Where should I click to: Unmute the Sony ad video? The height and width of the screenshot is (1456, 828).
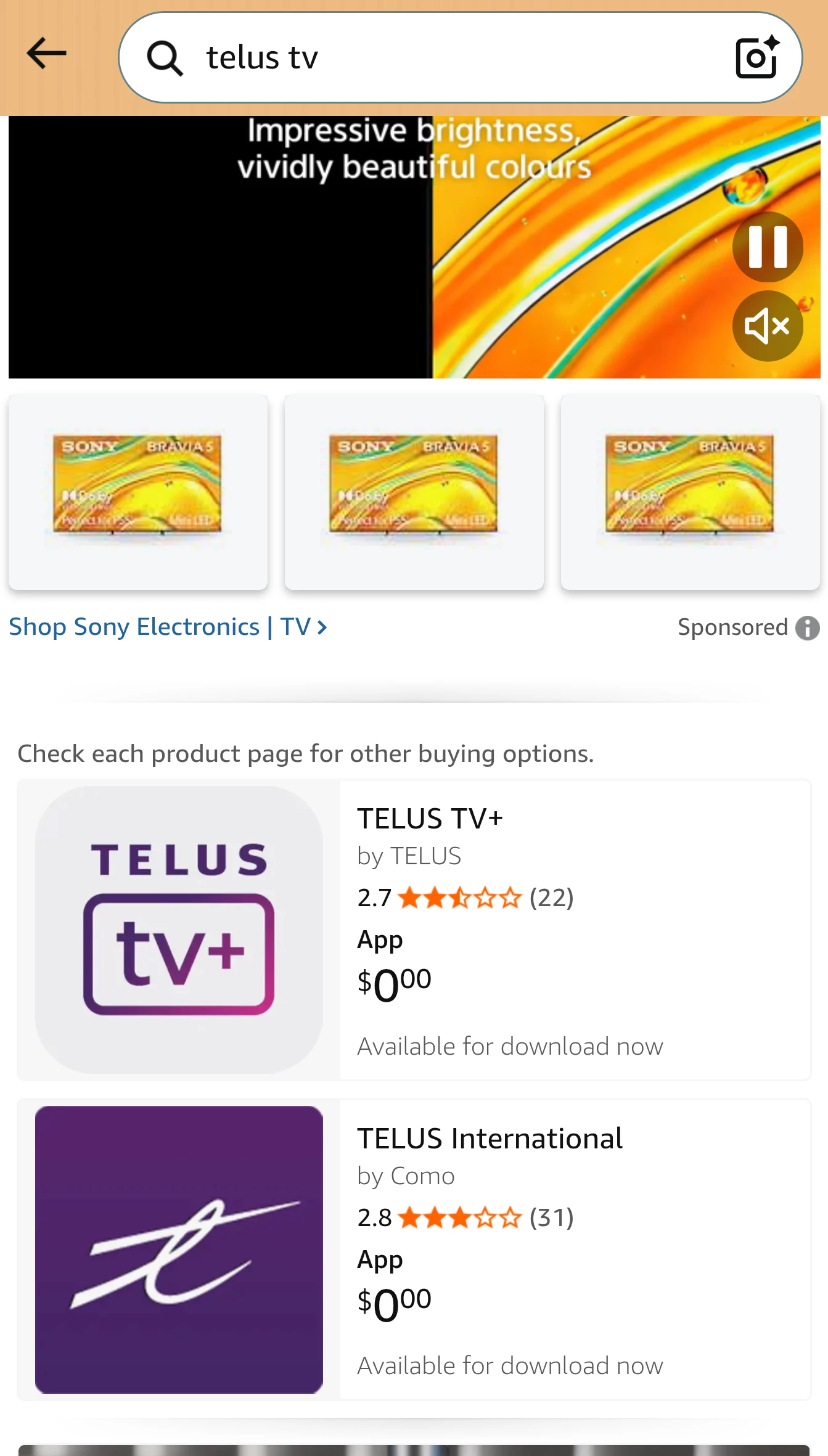click(768, 325)
